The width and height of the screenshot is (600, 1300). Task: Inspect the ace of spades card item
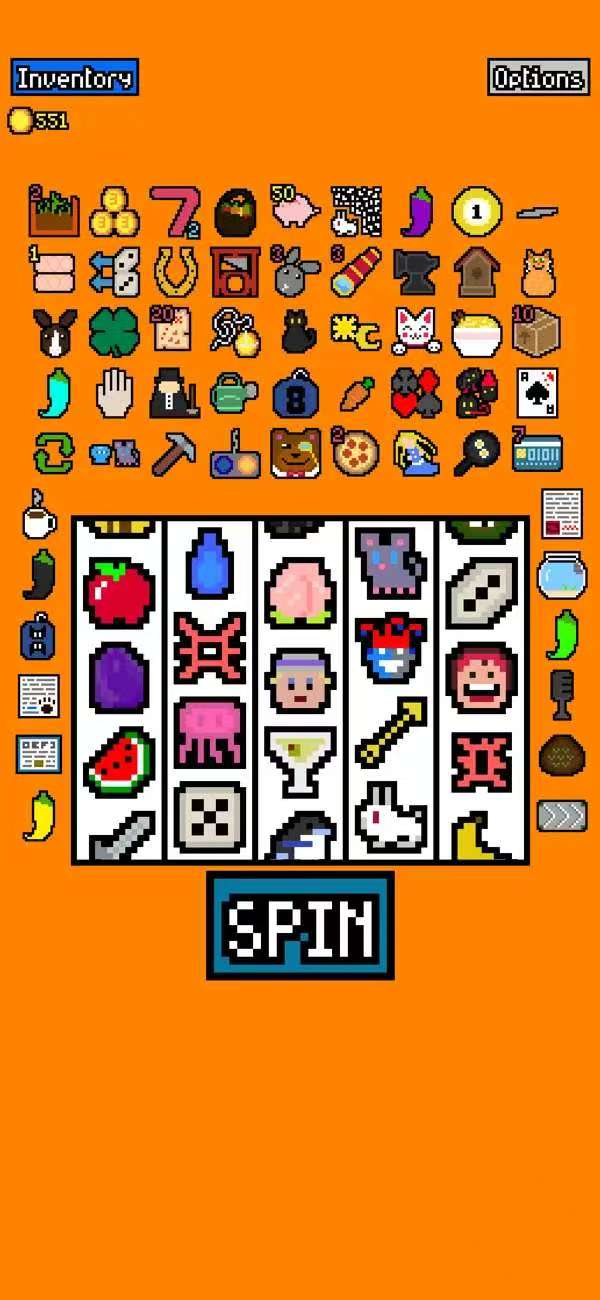coord(537,393)
